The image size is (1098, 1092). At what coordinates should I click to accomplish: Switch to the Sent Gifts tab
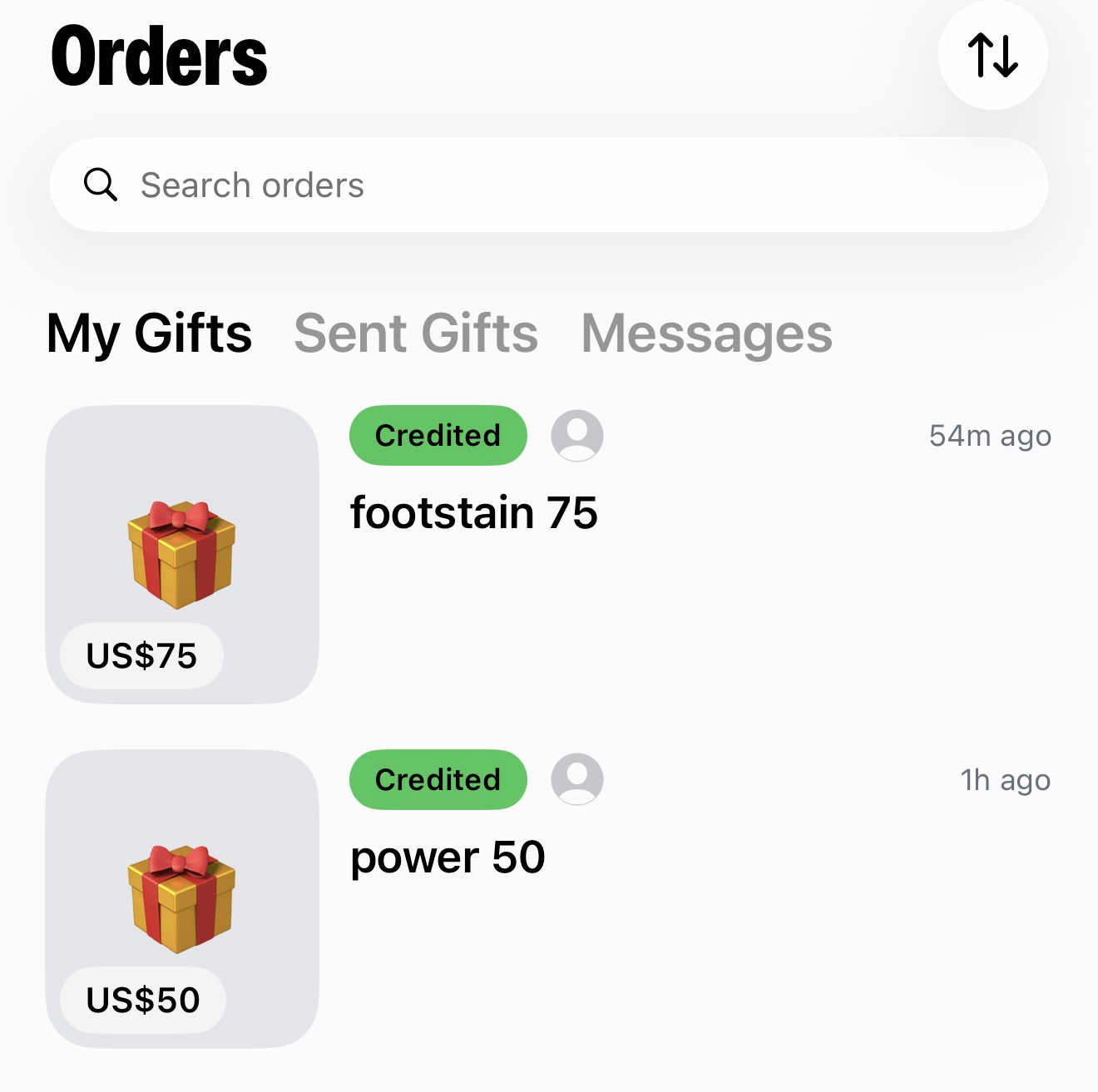pyautogui.click(x=416, y=334)
